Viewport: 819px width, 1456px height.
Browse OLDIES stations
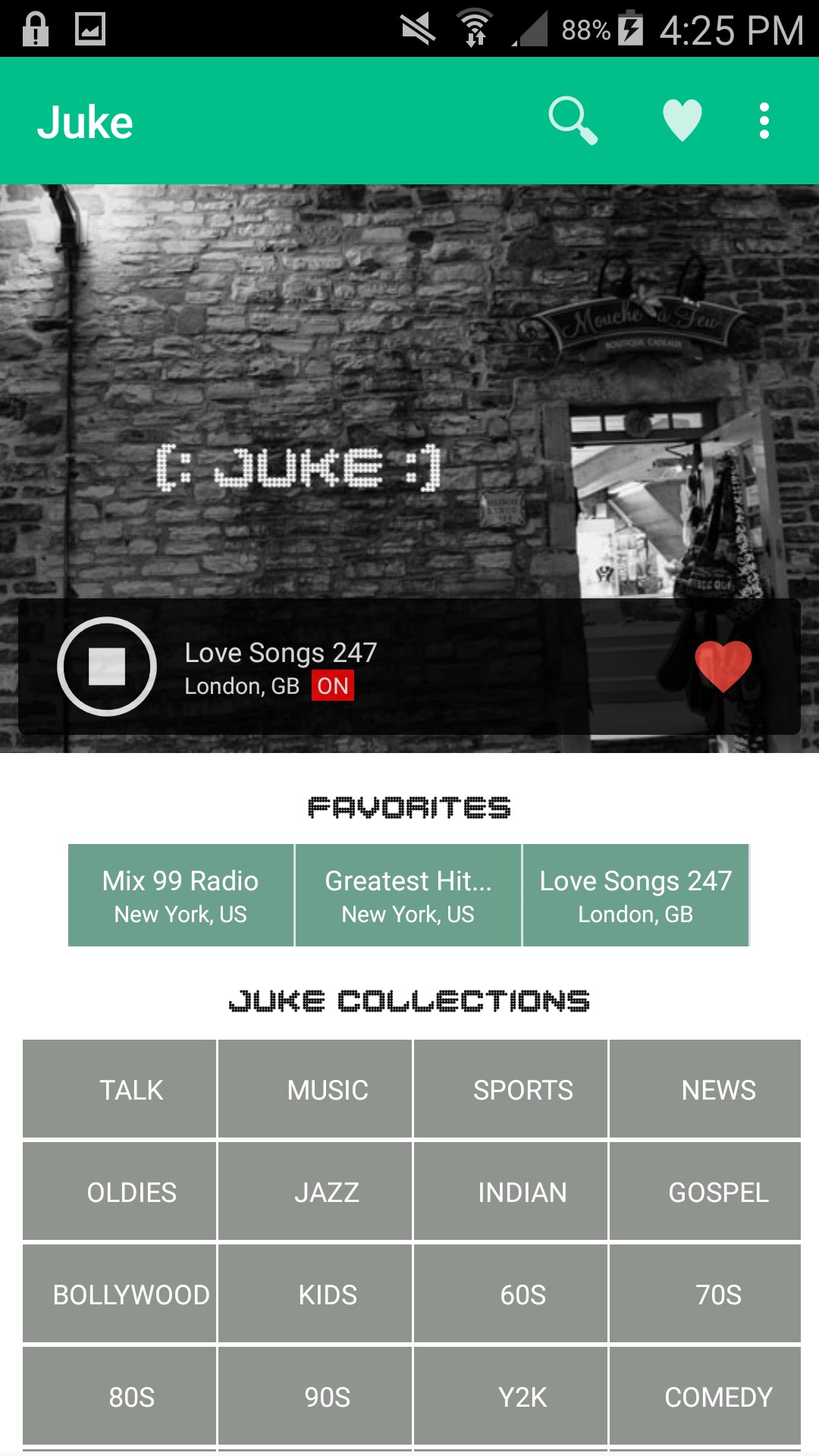pyautogui.click(x=120, y=1191)
